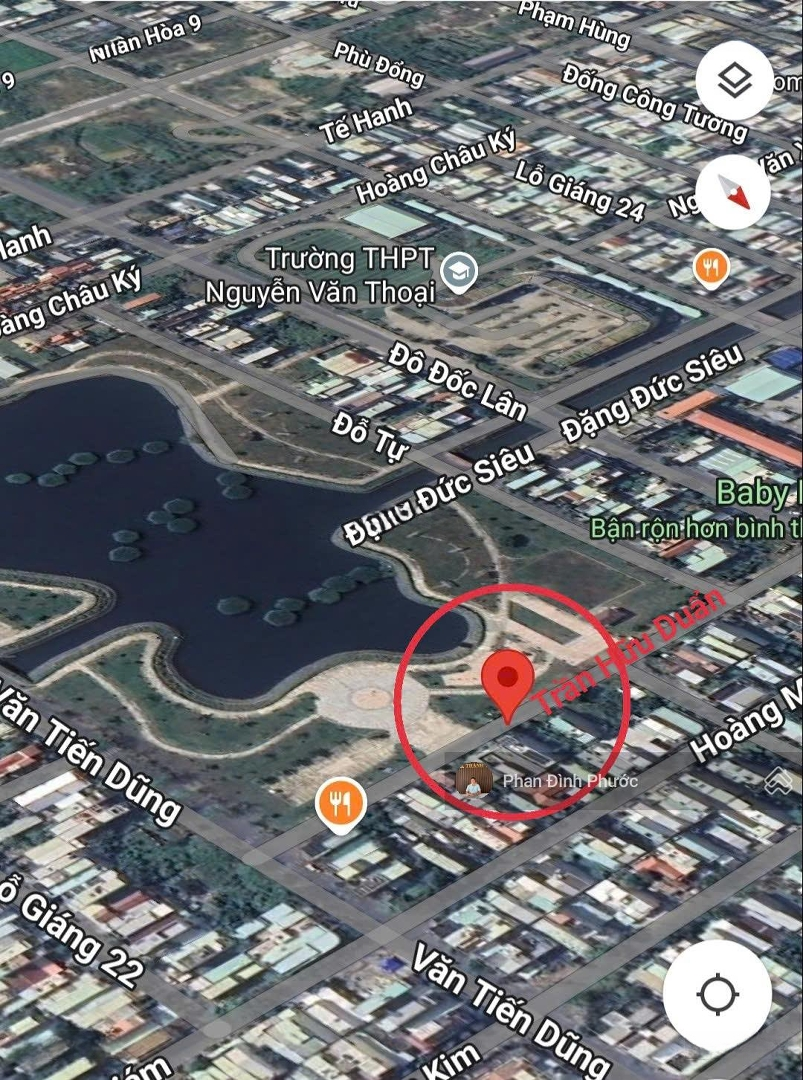This screenshot has height=1080, width=803.
Task: Select the restaurant marker near Lỗ Giáng 24
Action: point(711,268)
